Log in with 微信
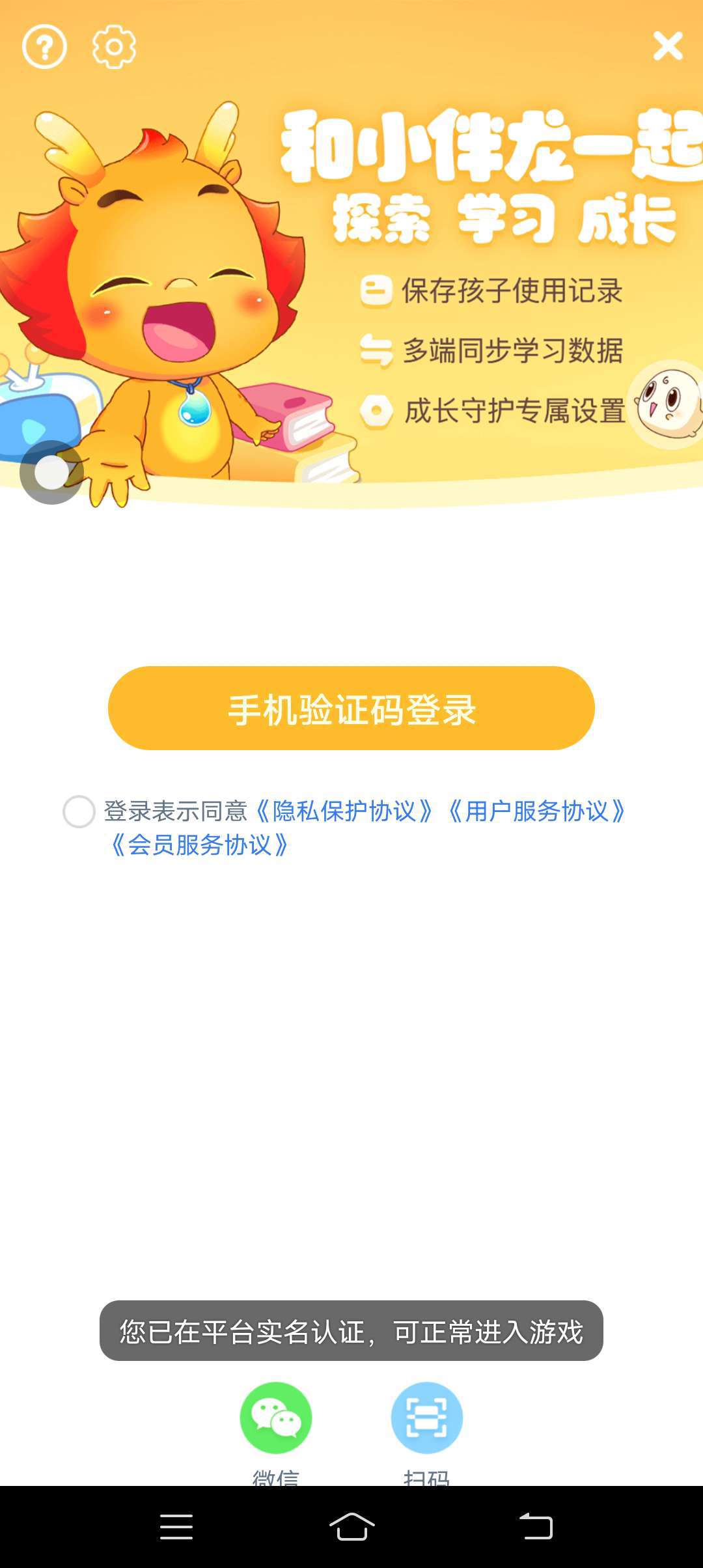Screen dimensions: 703x1568 [276, 1418]
